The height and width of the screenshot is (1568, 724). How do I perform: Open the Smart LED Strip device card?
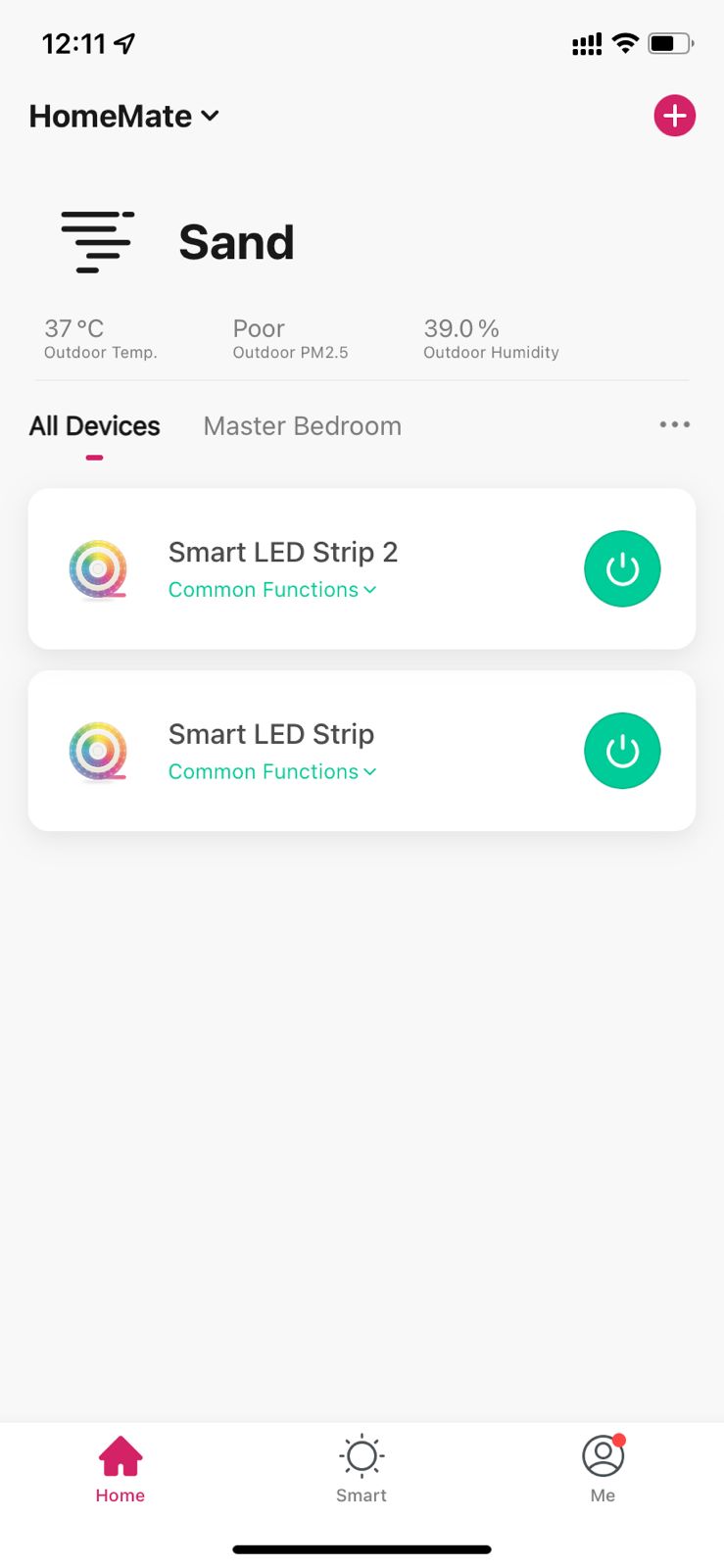(x=362, y=751)
